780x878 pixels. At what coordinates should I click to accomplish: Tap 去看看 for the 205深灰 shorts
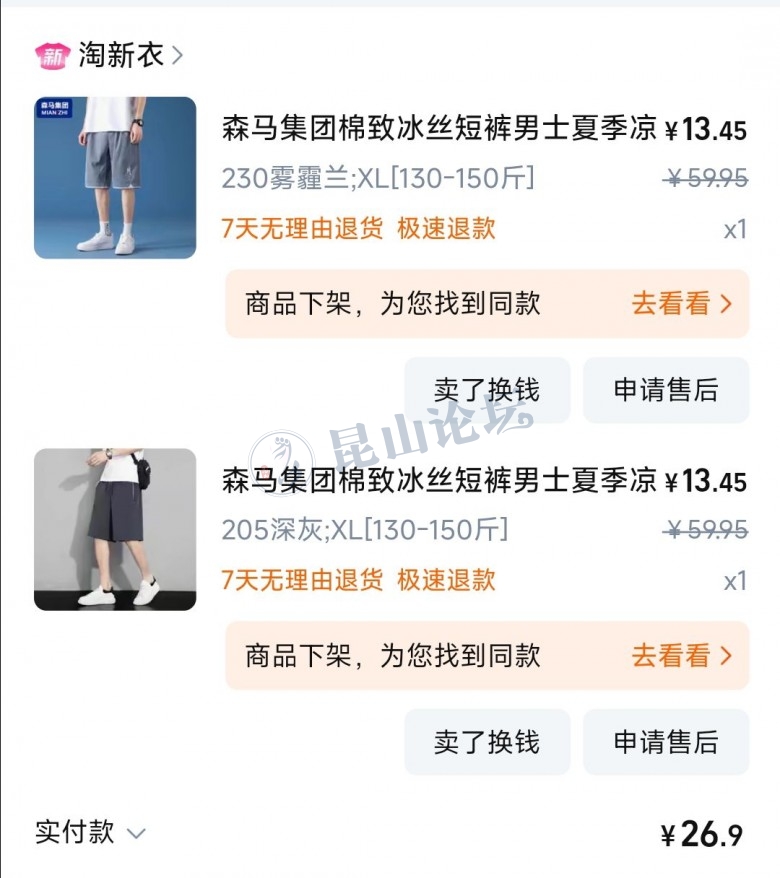pos(681,656)
